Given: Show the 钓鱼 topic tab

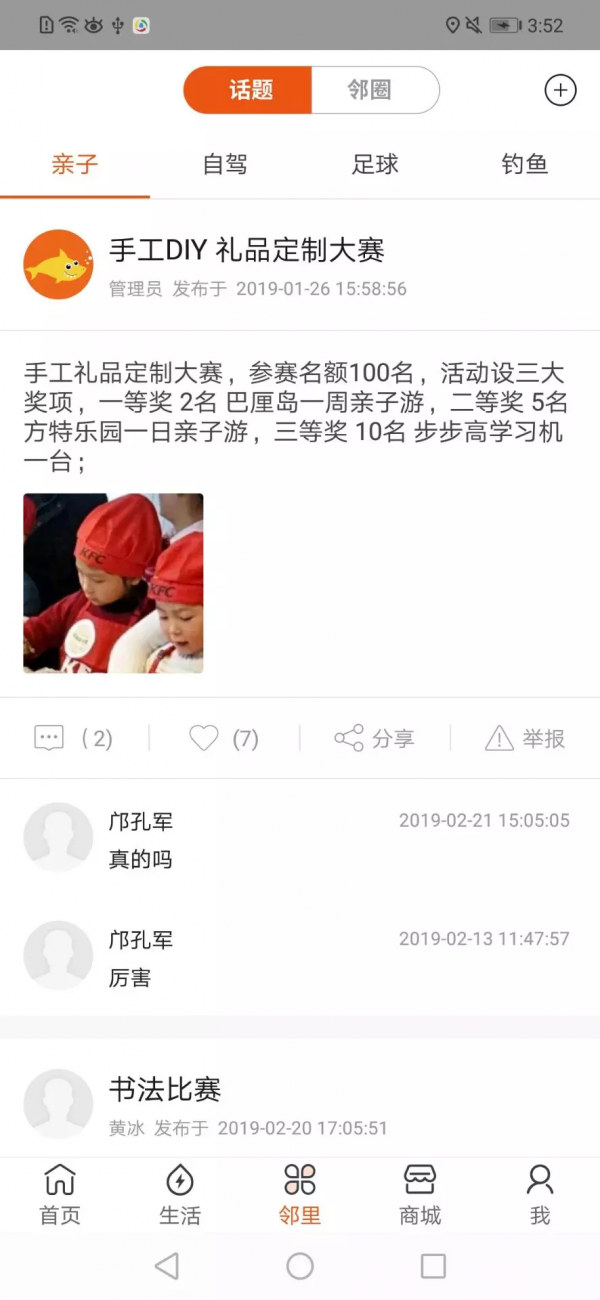Looking at the screenshot, I should click(525, 164).
